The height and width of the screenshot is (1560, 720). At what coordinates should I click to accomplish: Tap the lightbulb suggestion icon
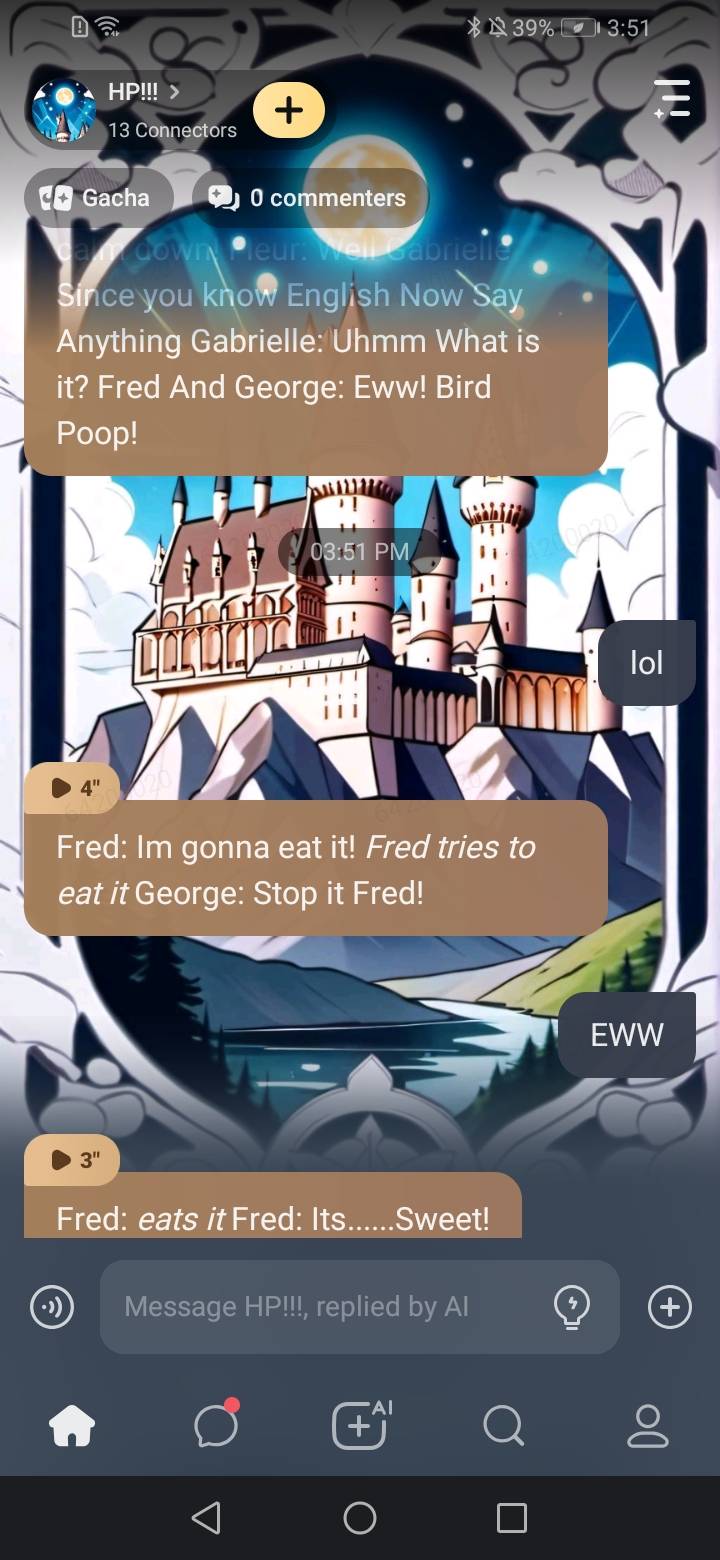572,1306
